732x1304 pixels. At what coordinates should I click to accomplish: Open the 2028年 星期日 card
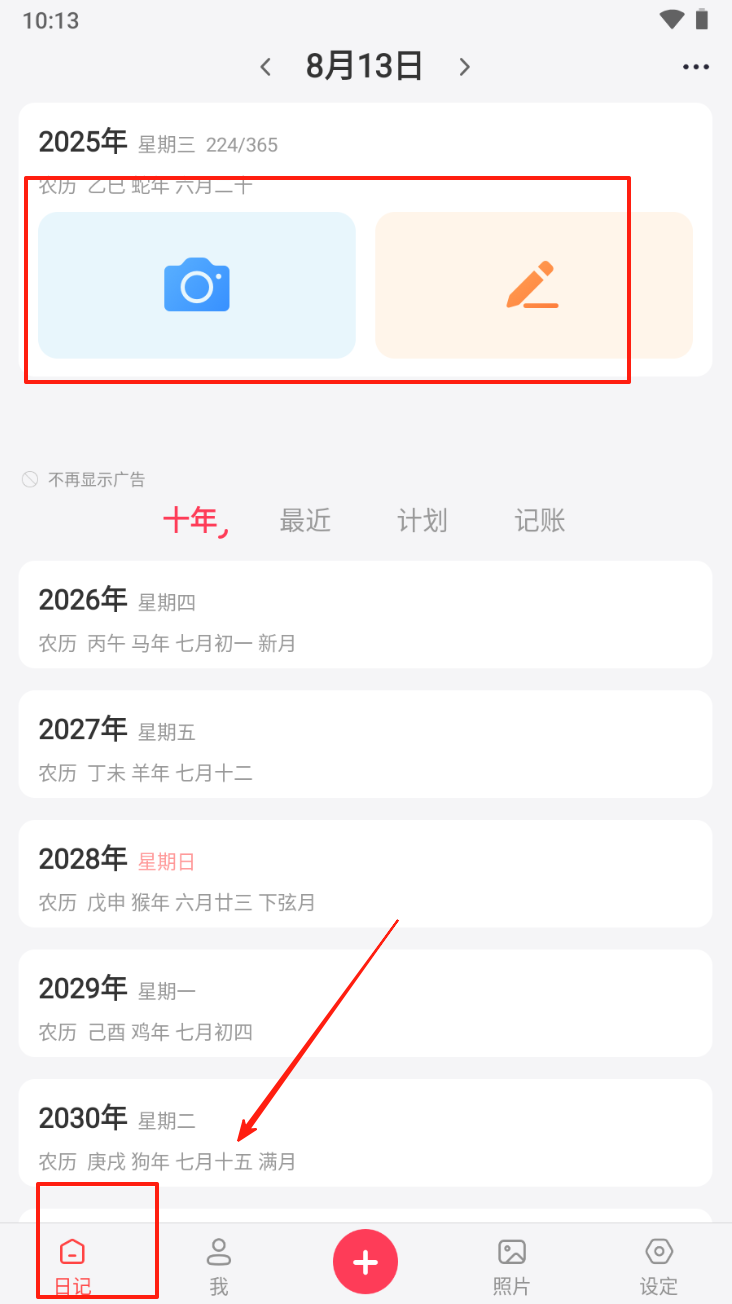(x=365, y=874)
